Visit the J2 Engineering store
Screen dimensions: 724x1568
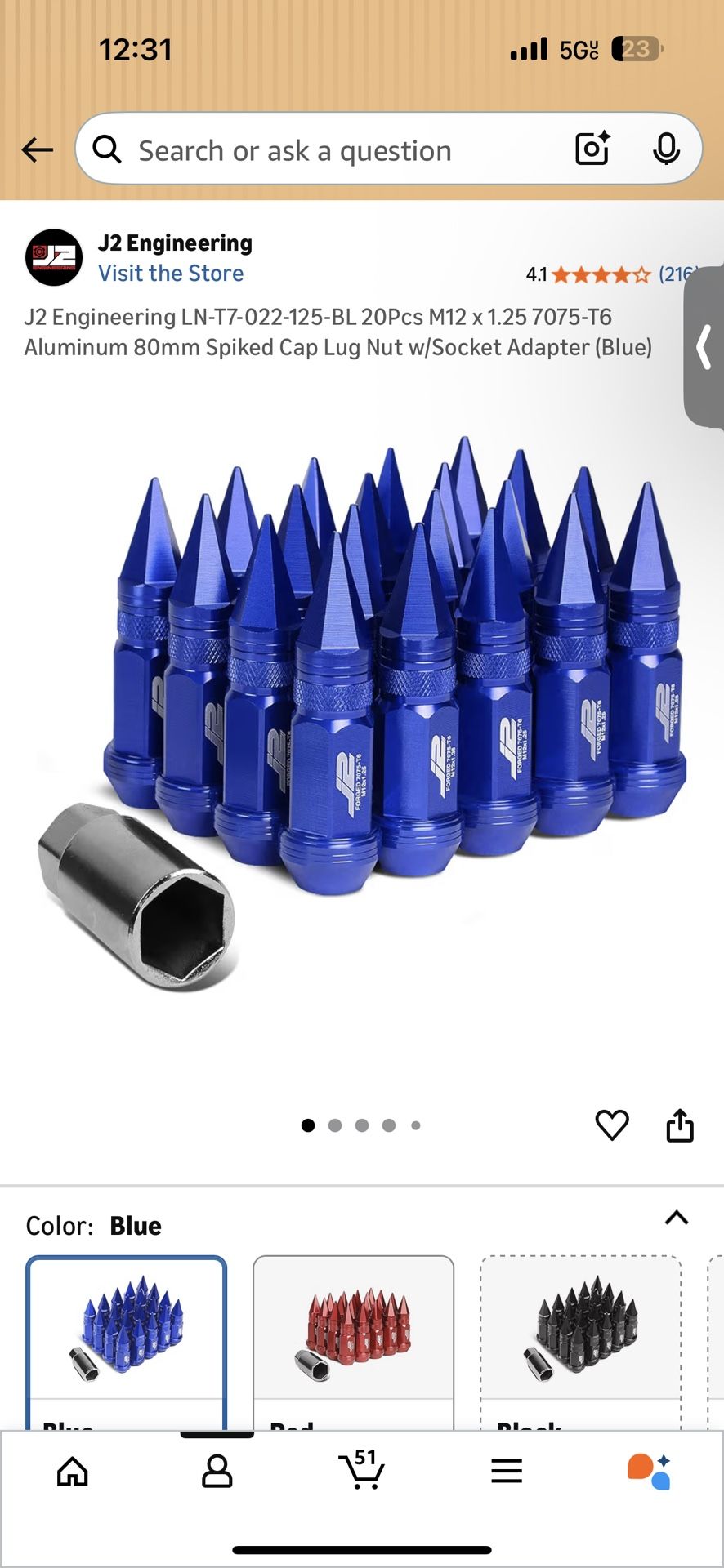point(171,273)
